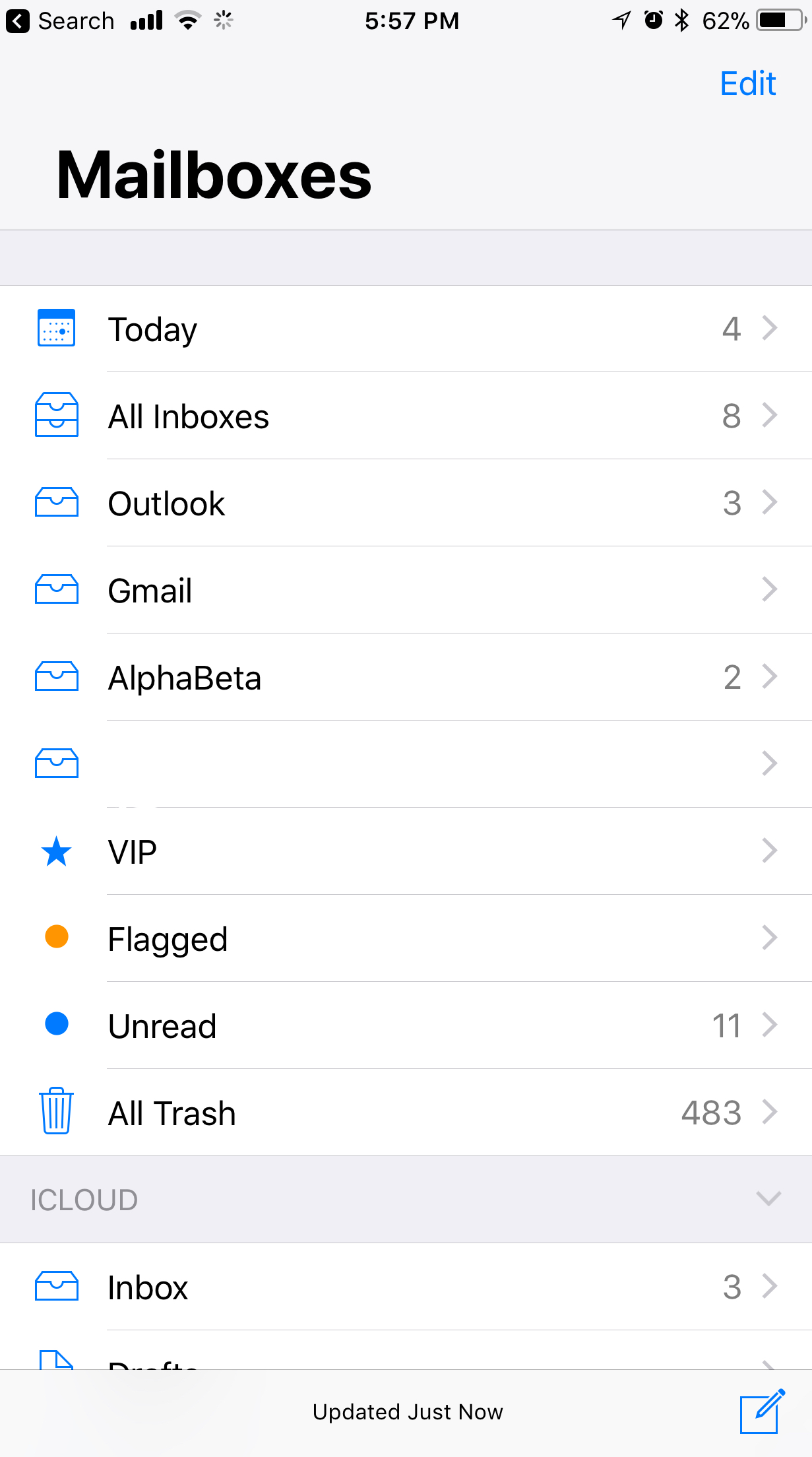Open the AlphaBeta inbox

406,677
